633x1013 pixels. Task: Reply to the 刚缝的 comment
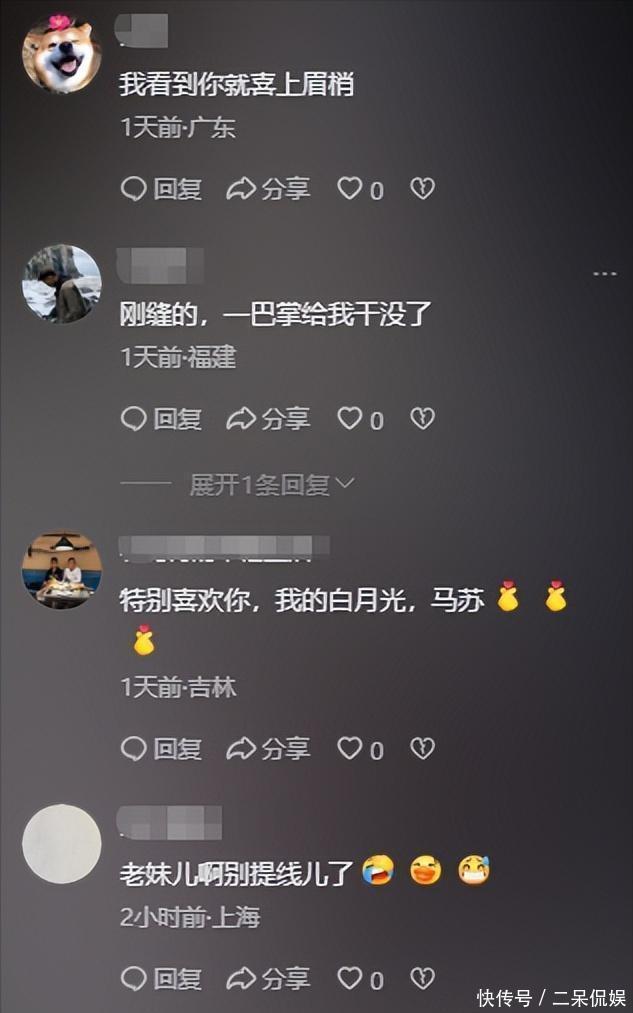click(161, 419)
